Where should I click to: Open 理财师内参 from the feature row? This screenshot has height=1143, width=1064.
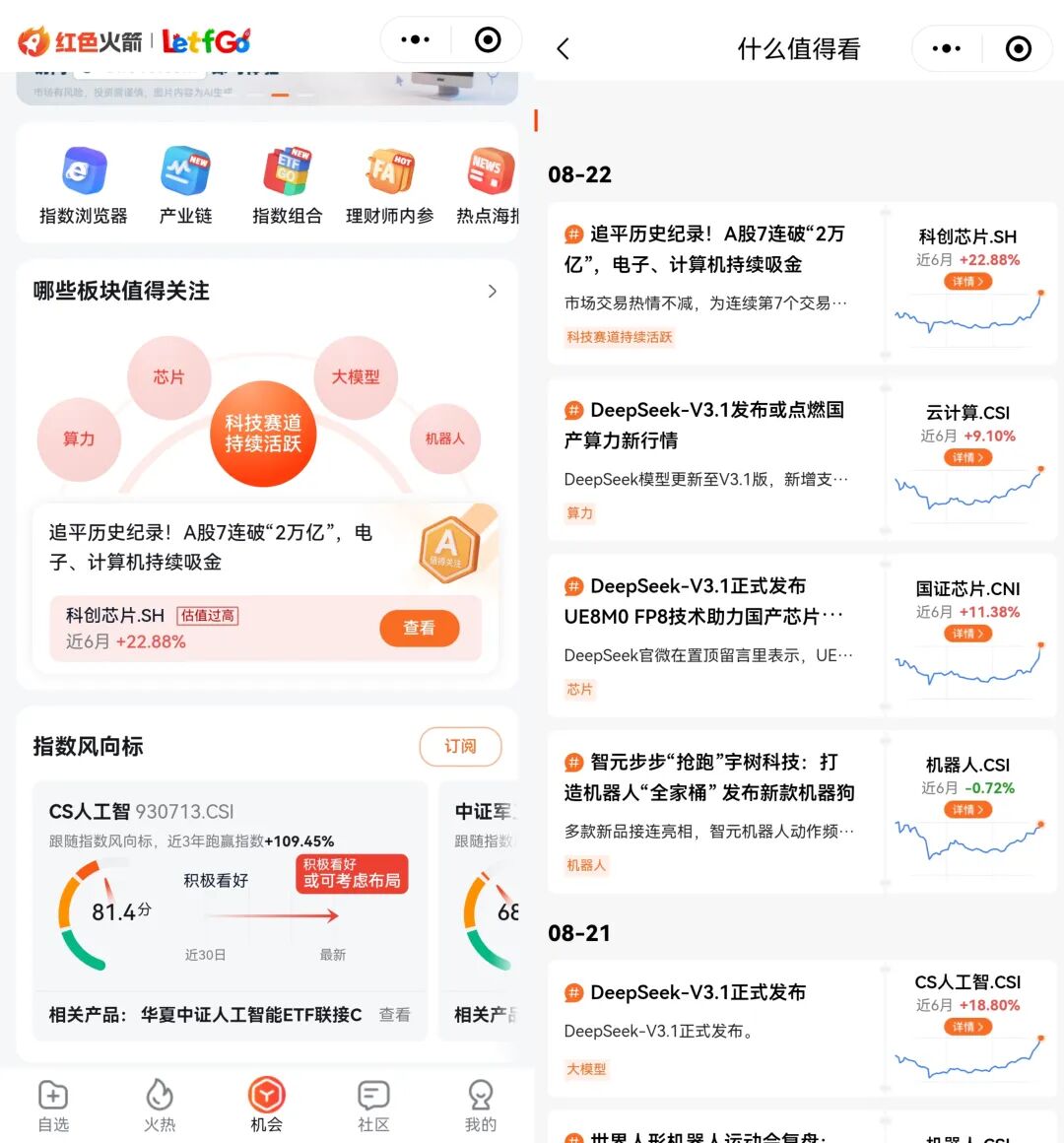tap(389, 183)
